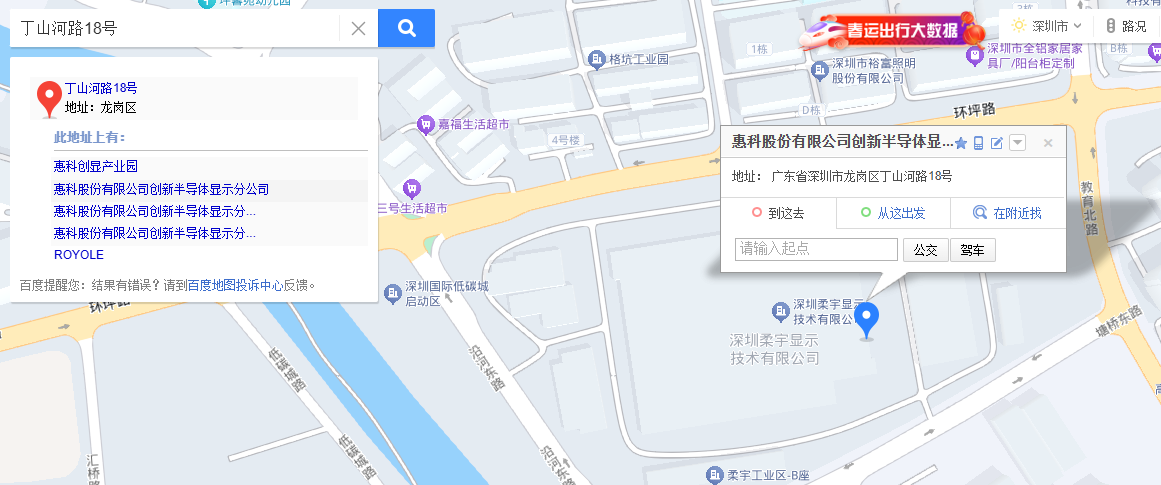The image size is (1161, 485).
Task: Choose 公交 transit route button
Action: click(925, 250)
